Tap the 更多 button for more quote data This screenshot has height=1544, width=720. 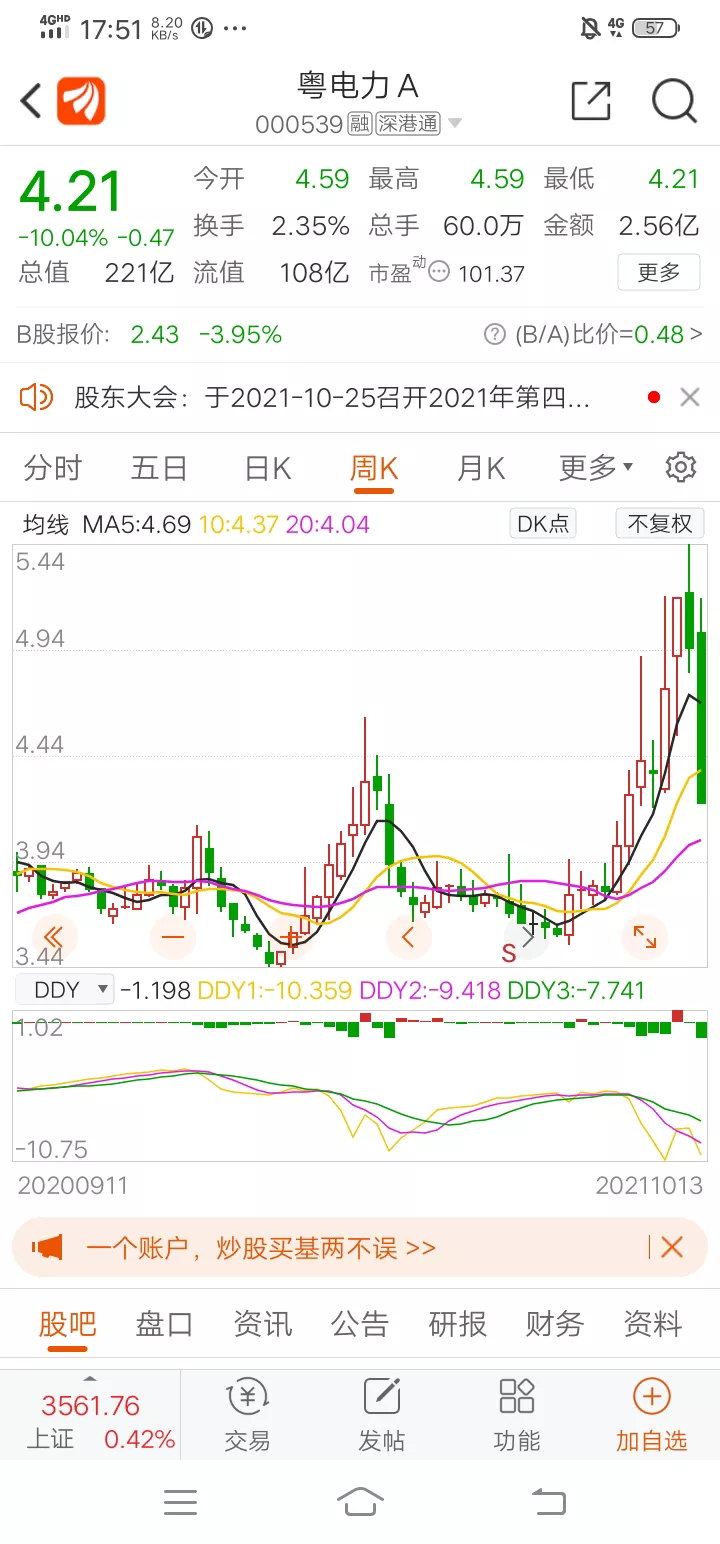(658, 272)
